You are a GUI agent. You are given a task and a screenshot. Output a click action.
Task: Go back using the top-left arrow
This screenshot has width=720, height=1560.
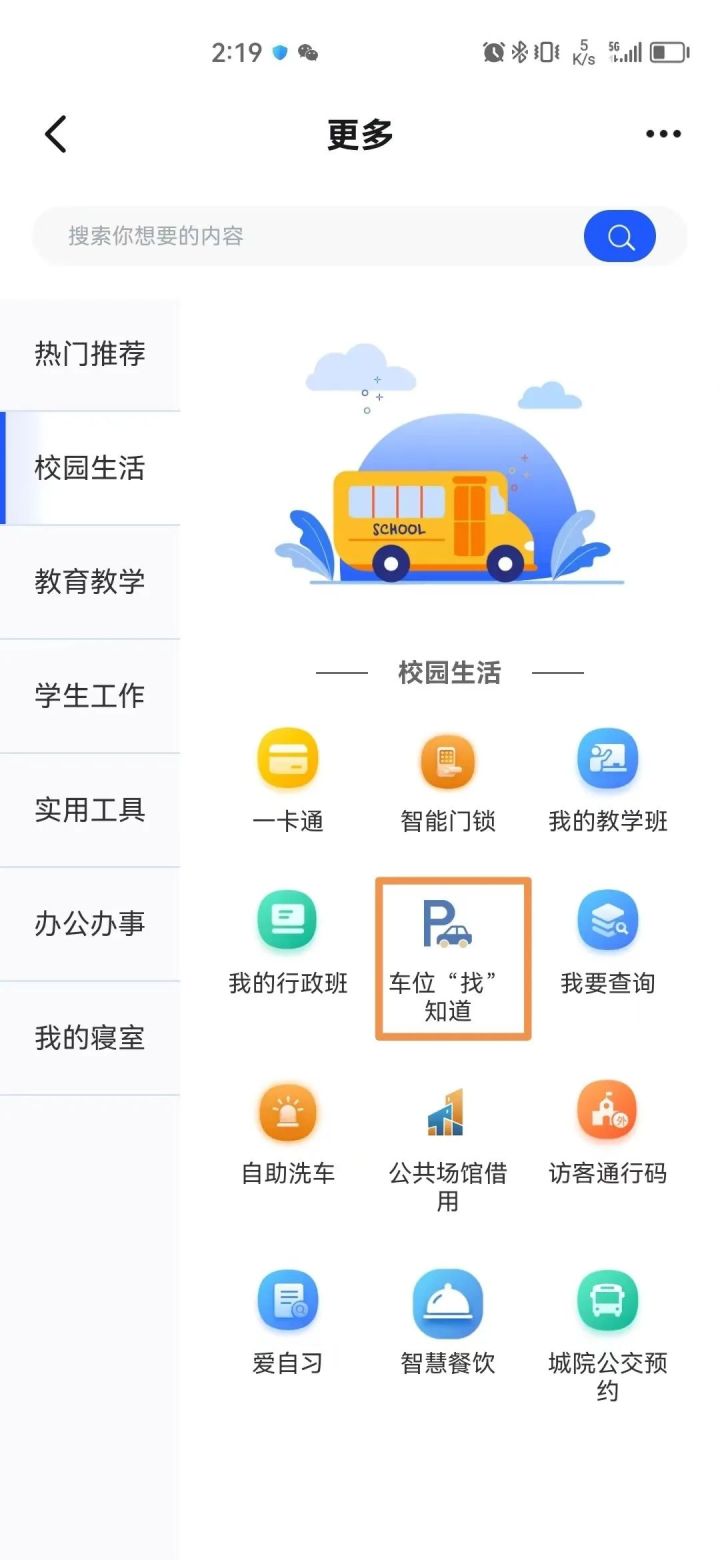(x=56, y=134)
